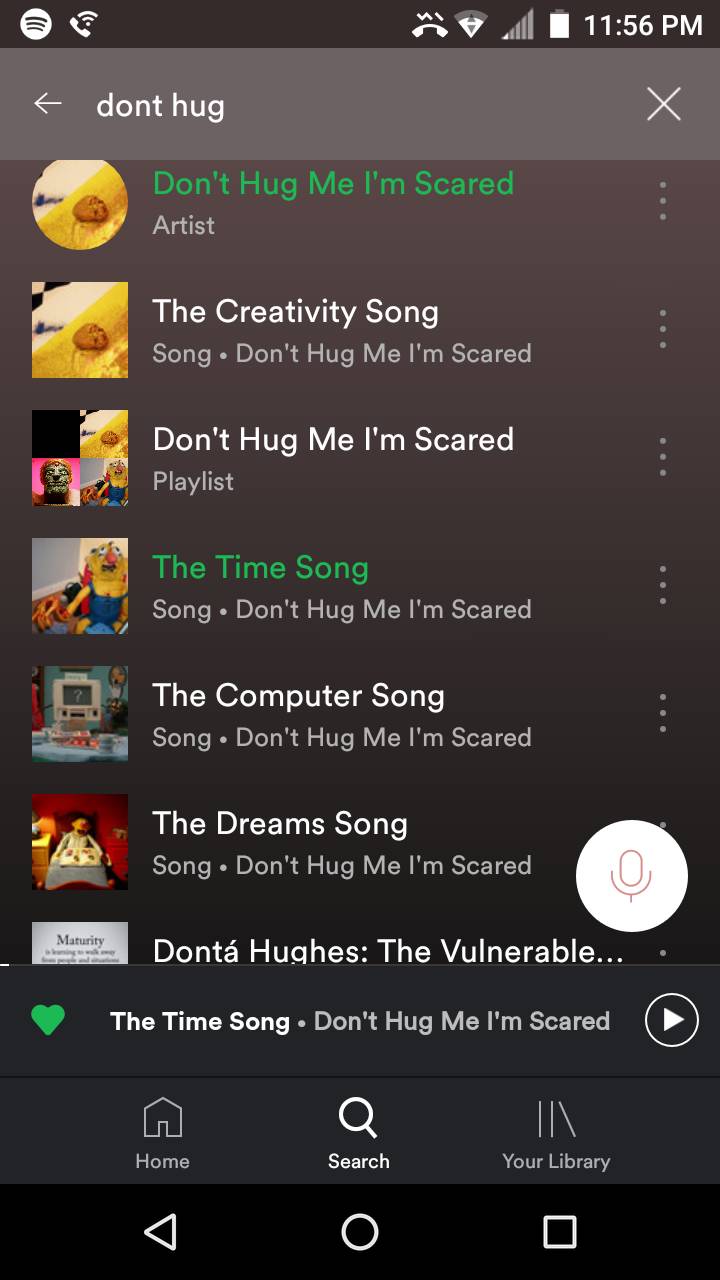
Task: Open options menu for The Creativity Song
Action: point(662,328)
